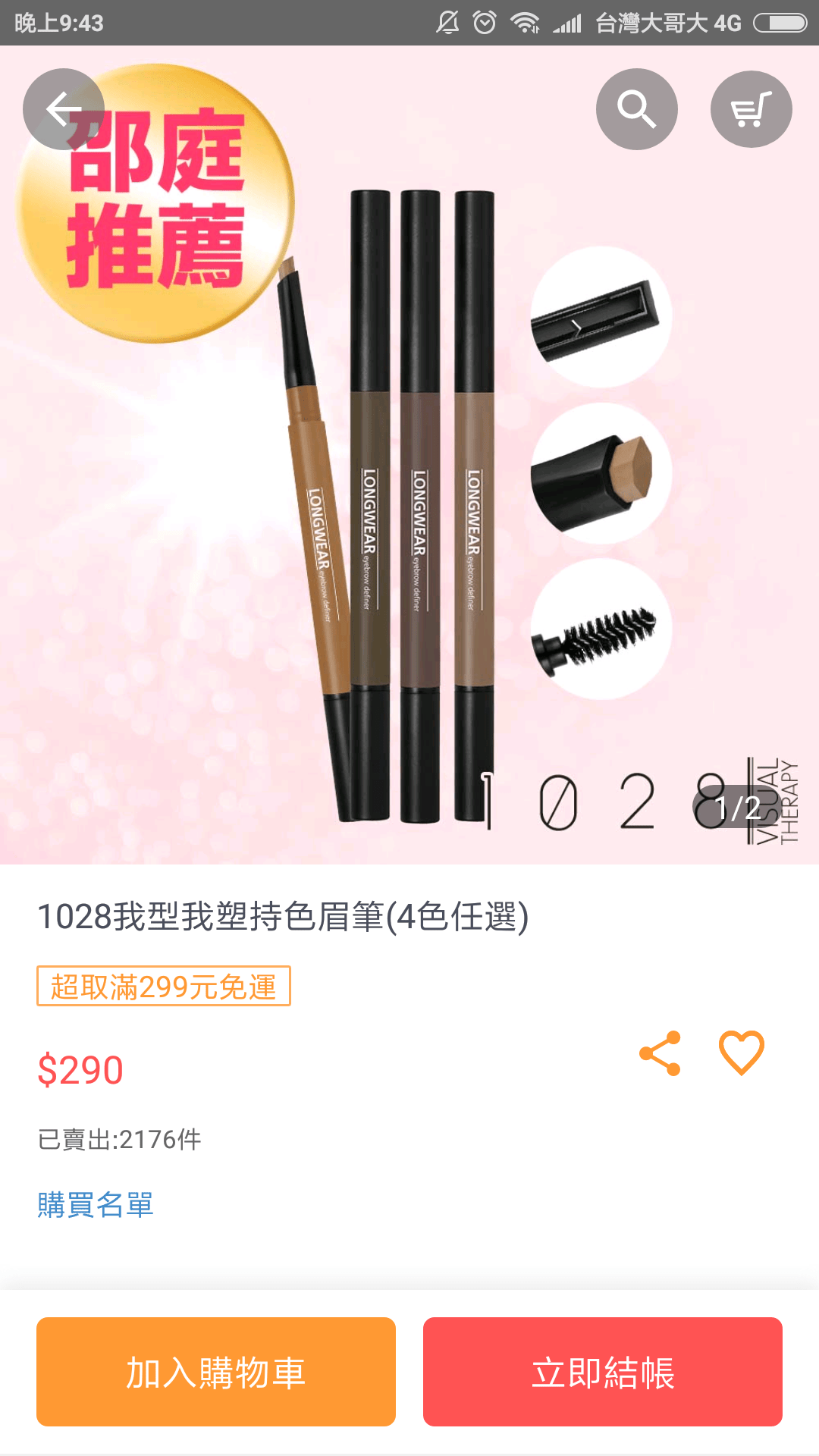
Task: Open the 購買名單 link
Action: coord(96,1204)
